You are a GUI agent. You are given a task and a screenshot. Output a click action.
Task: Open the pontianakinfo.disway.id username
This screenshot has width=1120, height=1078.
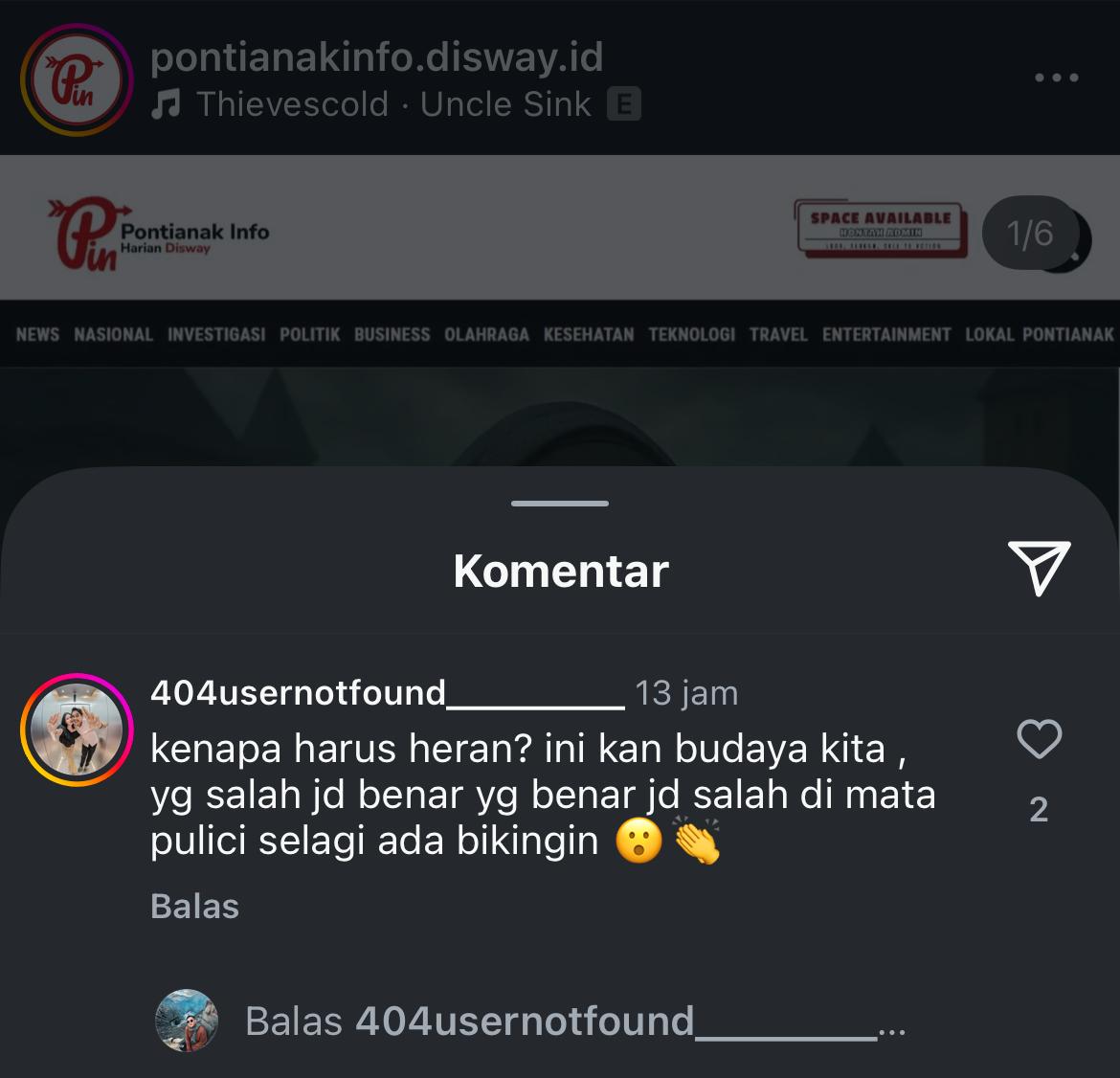pyautogui.click(x=376, y=57)
